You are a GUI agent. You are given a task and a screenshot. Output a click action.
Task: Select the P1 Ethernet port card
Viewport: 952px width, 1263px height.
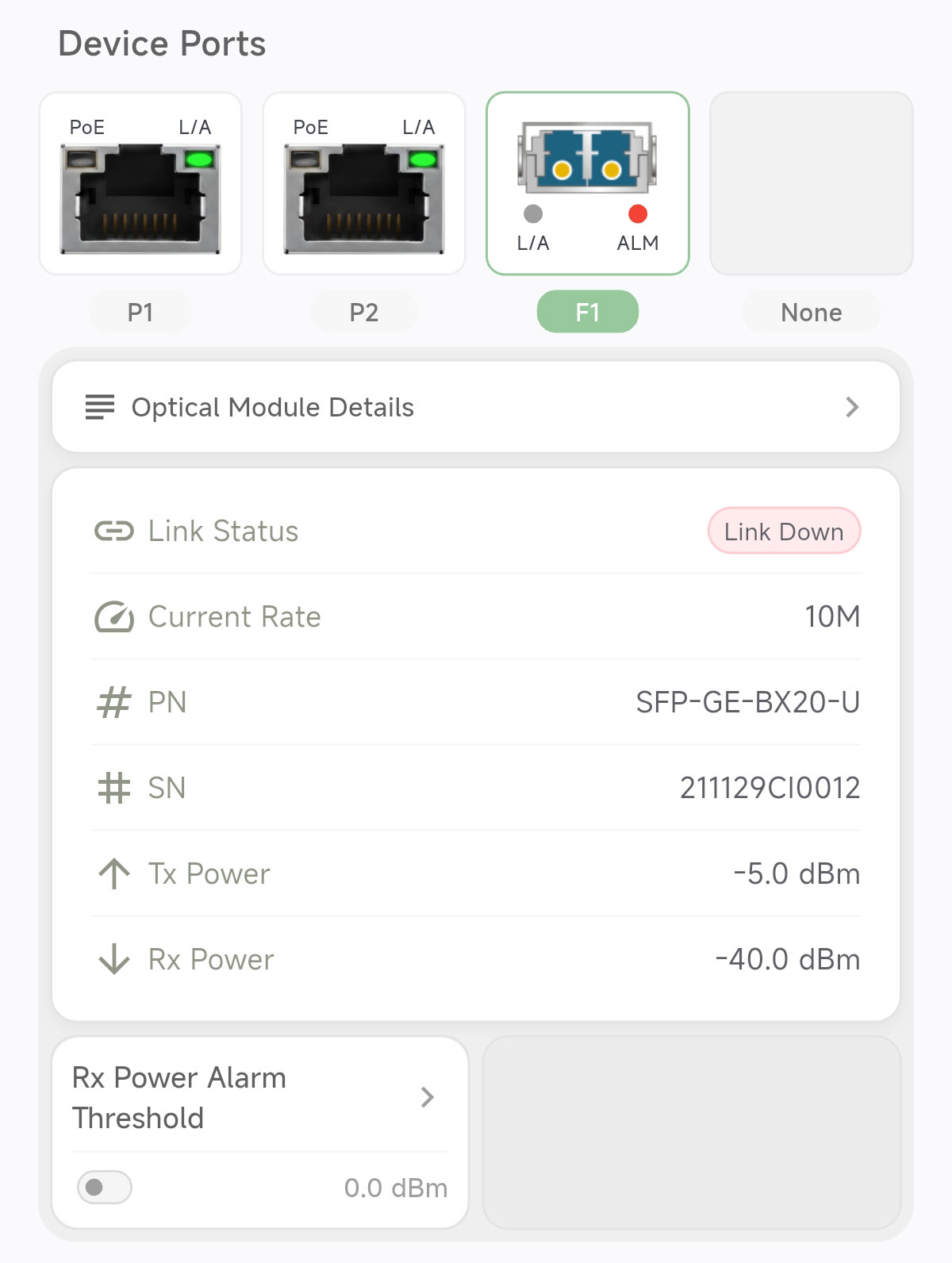coord(140,184)
